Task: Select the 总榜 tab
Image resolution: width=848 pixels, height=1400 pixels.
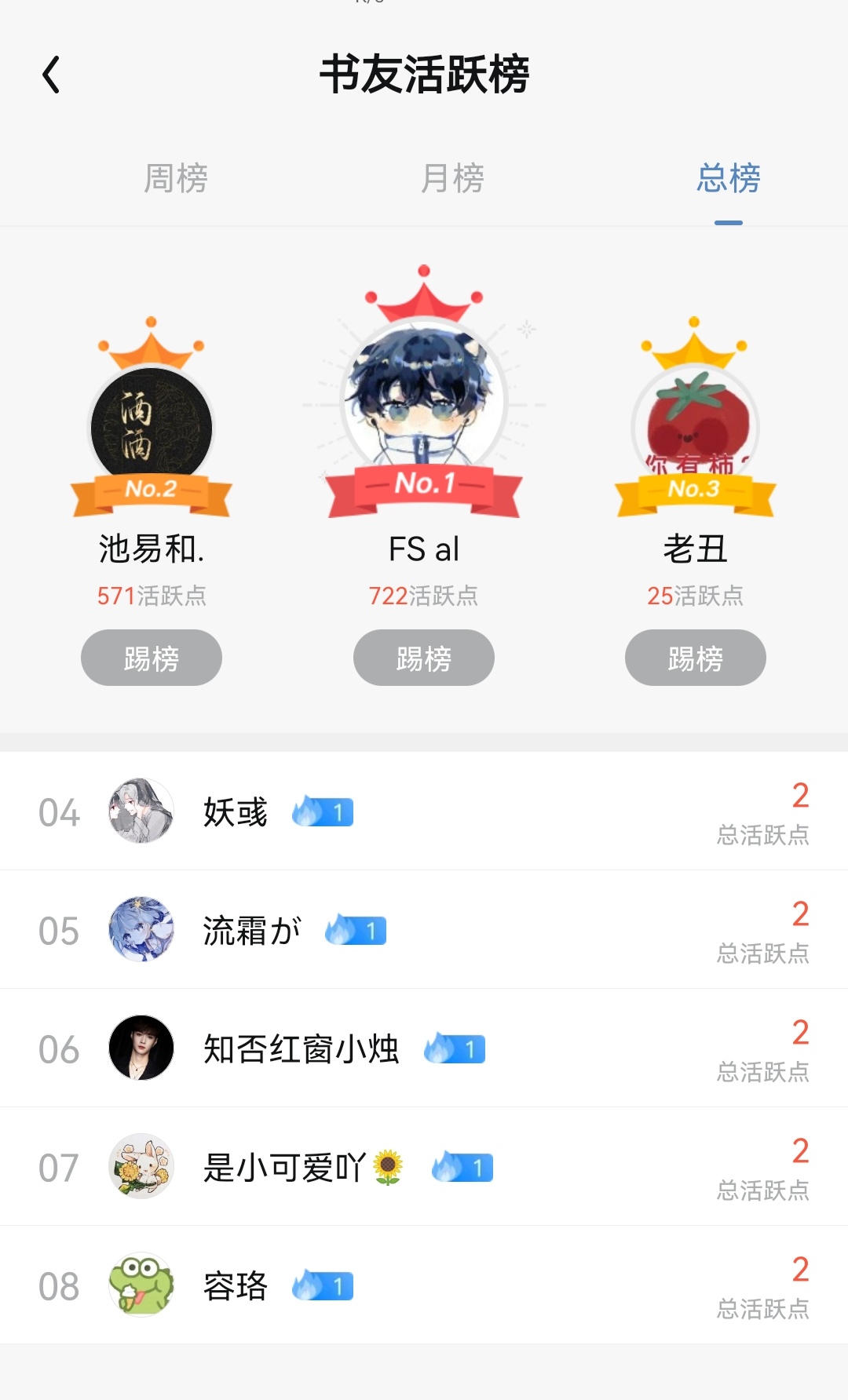Action: [729, 179]
